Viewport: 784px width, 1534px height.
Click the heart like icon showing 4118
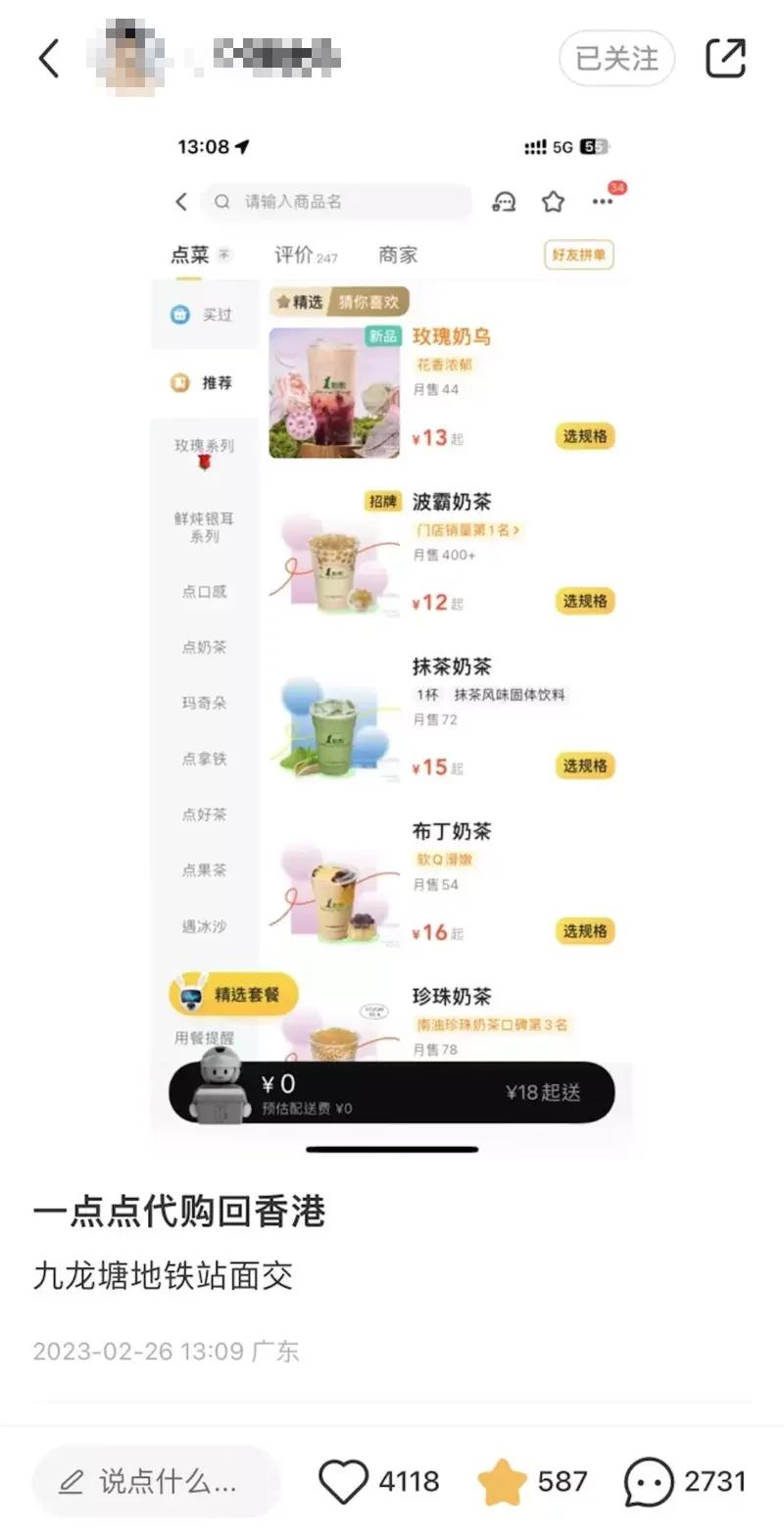pyautogui.click(x=343, y=1483)
